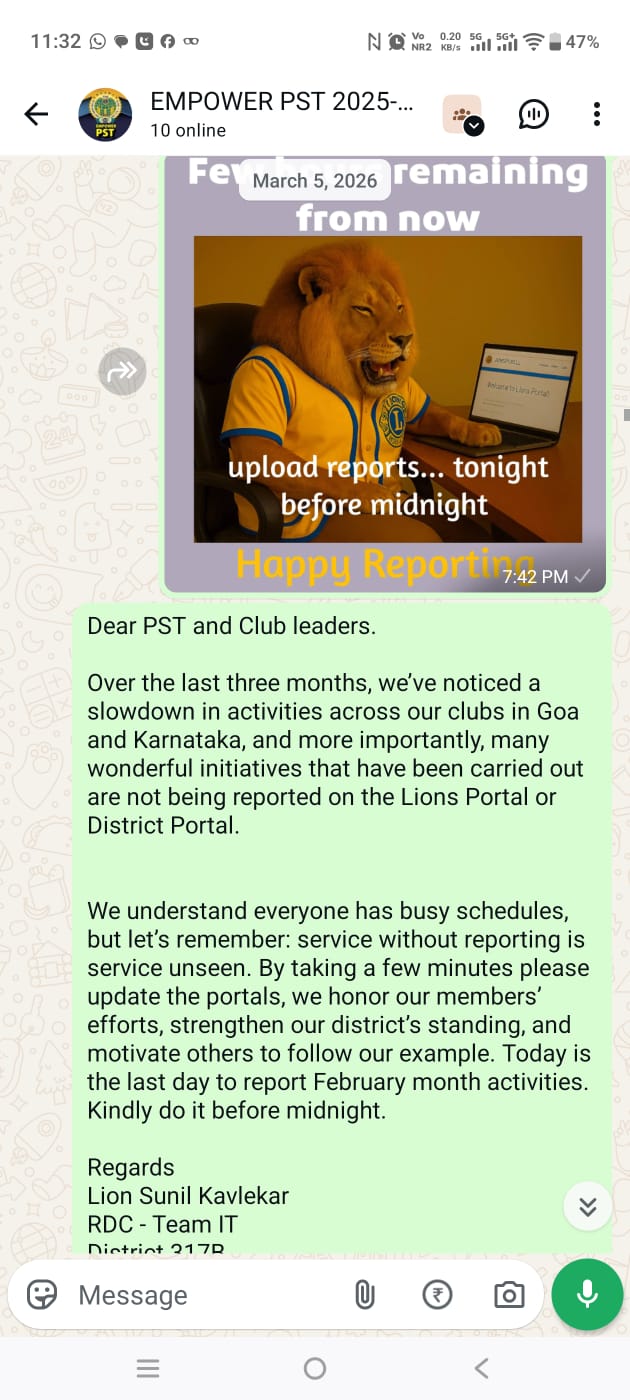This screenshot has height=1400, width=630.
Task: Forward the Happy Reporting image
Action: tap(122, 373)
